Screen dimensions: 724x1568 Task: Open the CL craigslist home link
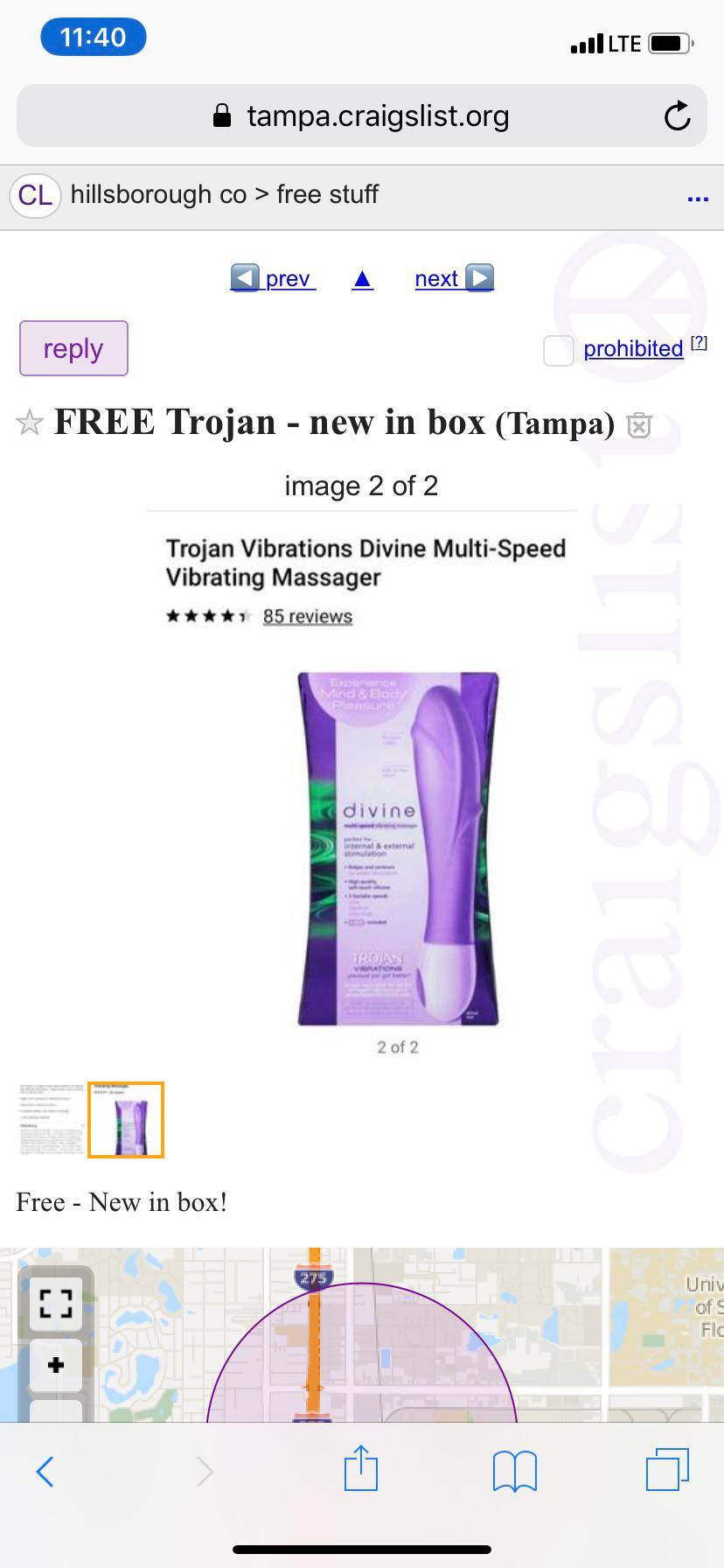35,194
